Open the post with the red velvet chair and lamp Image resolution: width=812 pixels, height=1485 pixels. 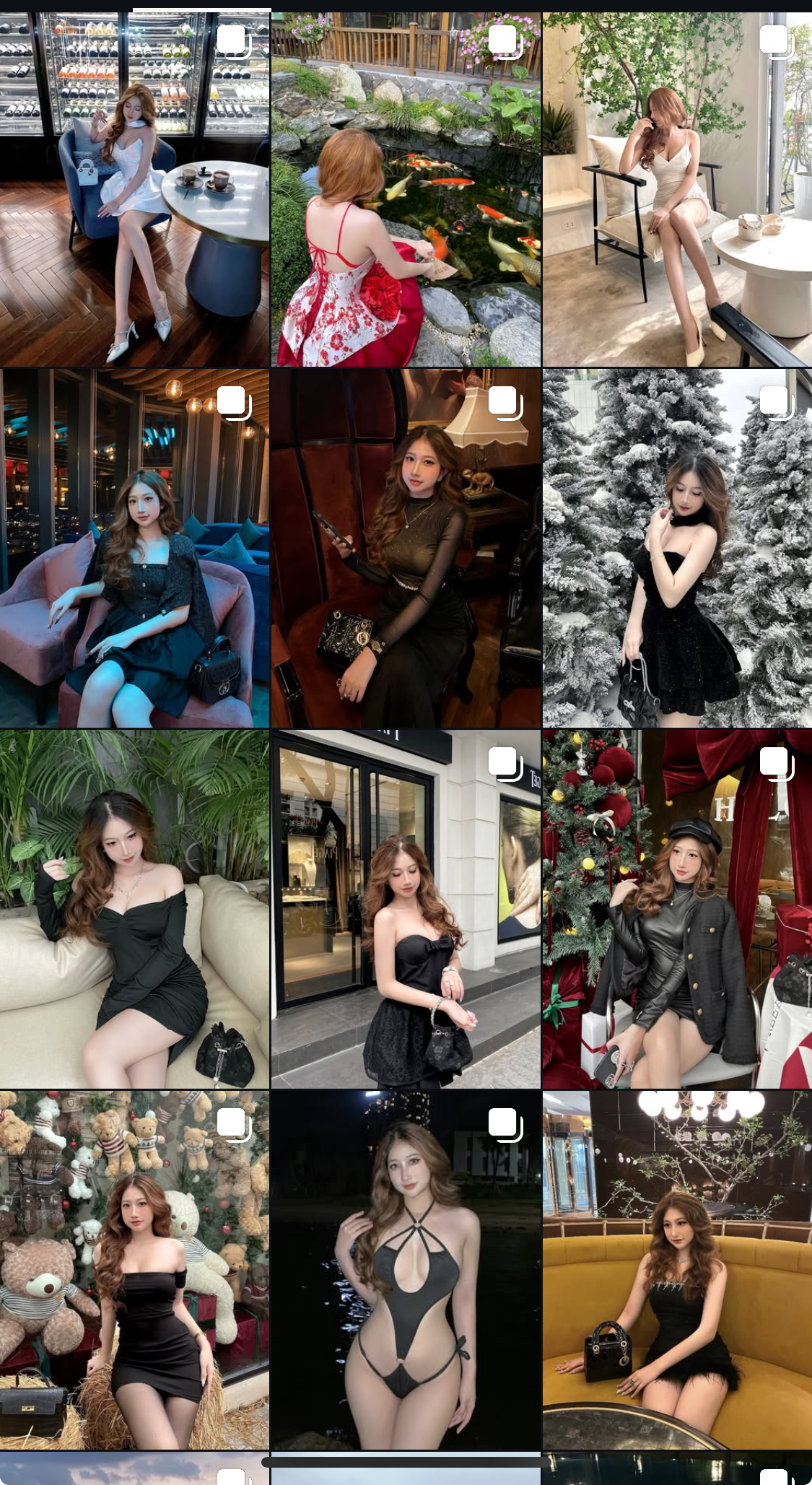(406, 548)
